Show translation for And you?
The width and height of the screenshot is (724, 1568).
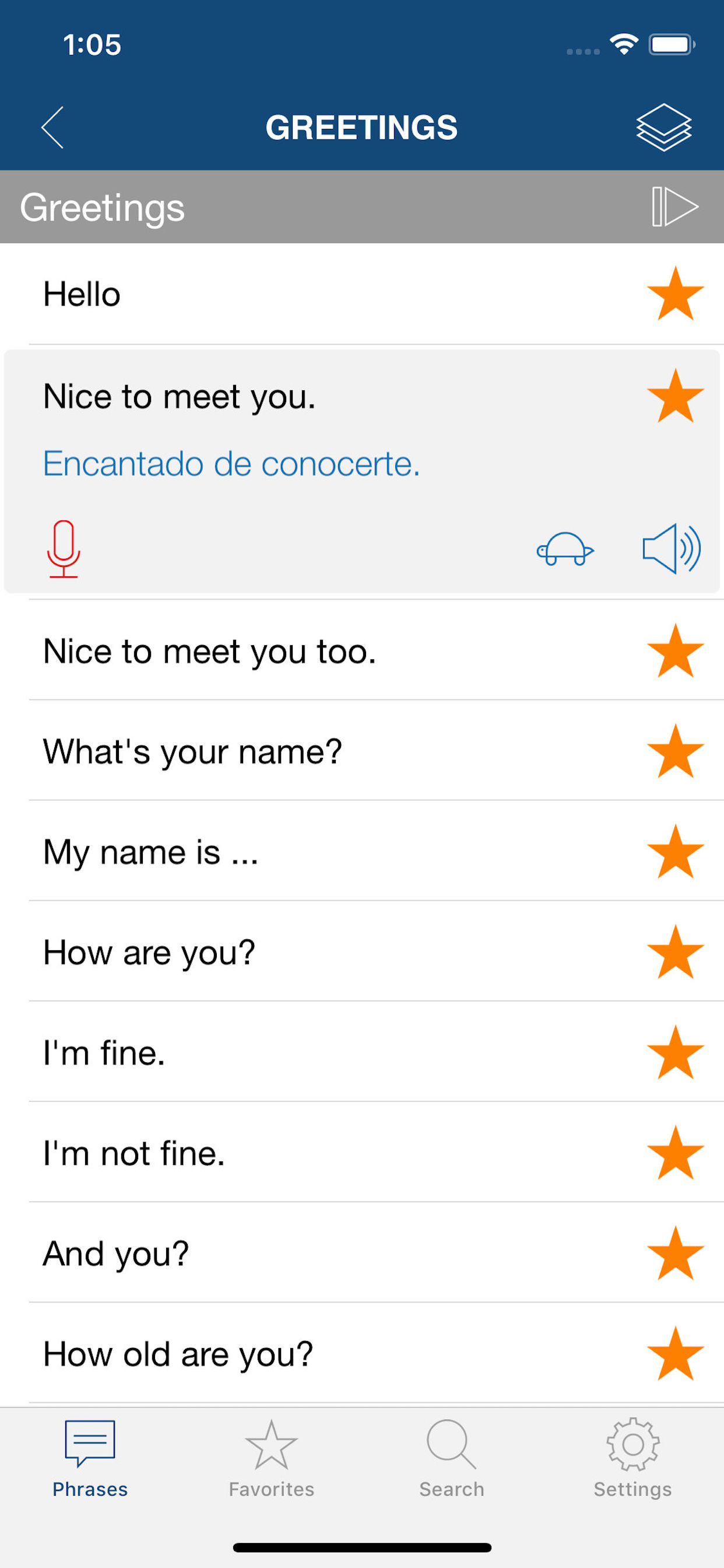tap(362, 1254)
